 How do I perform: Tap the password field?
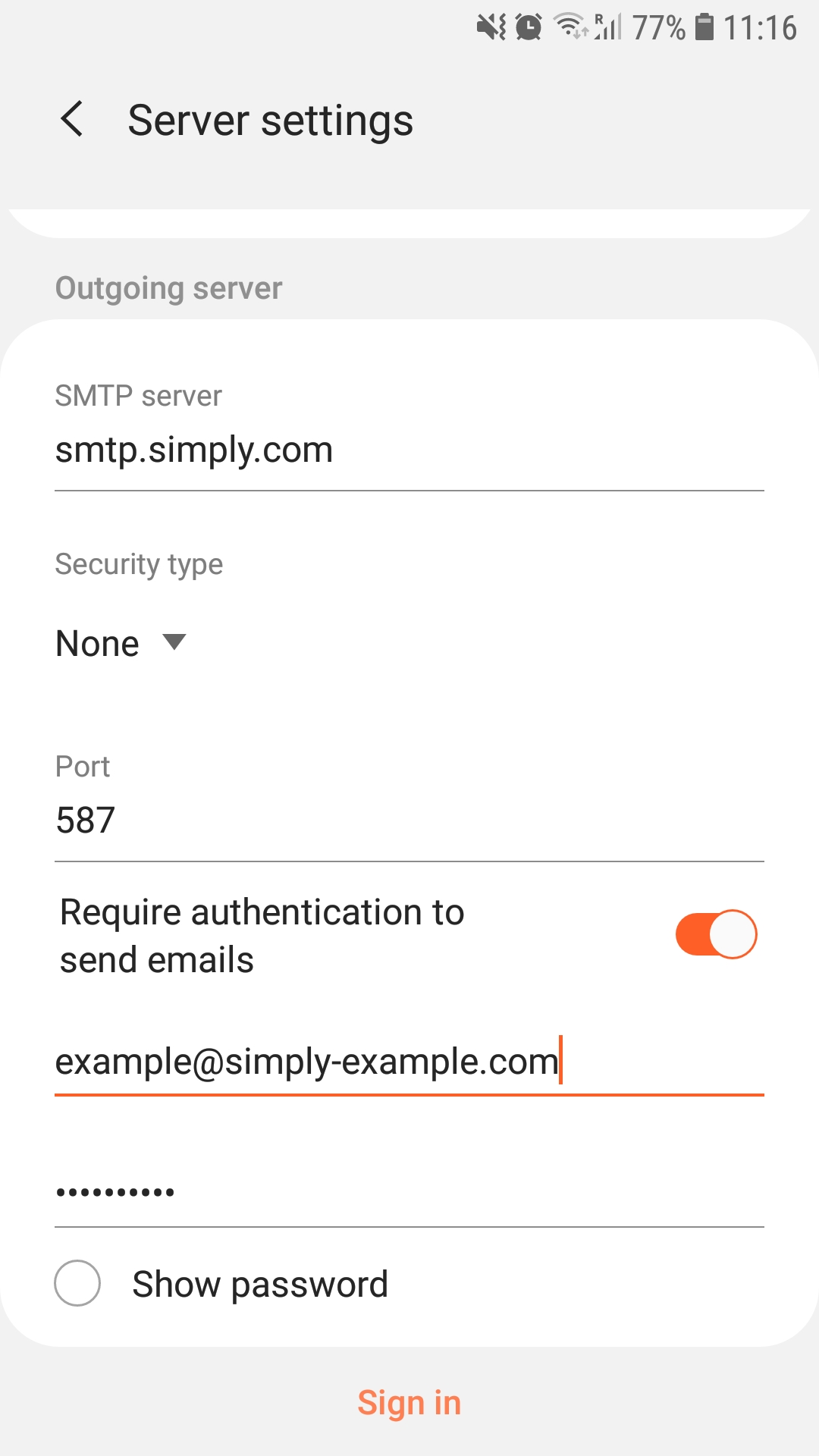click(x=408, y=1192)
